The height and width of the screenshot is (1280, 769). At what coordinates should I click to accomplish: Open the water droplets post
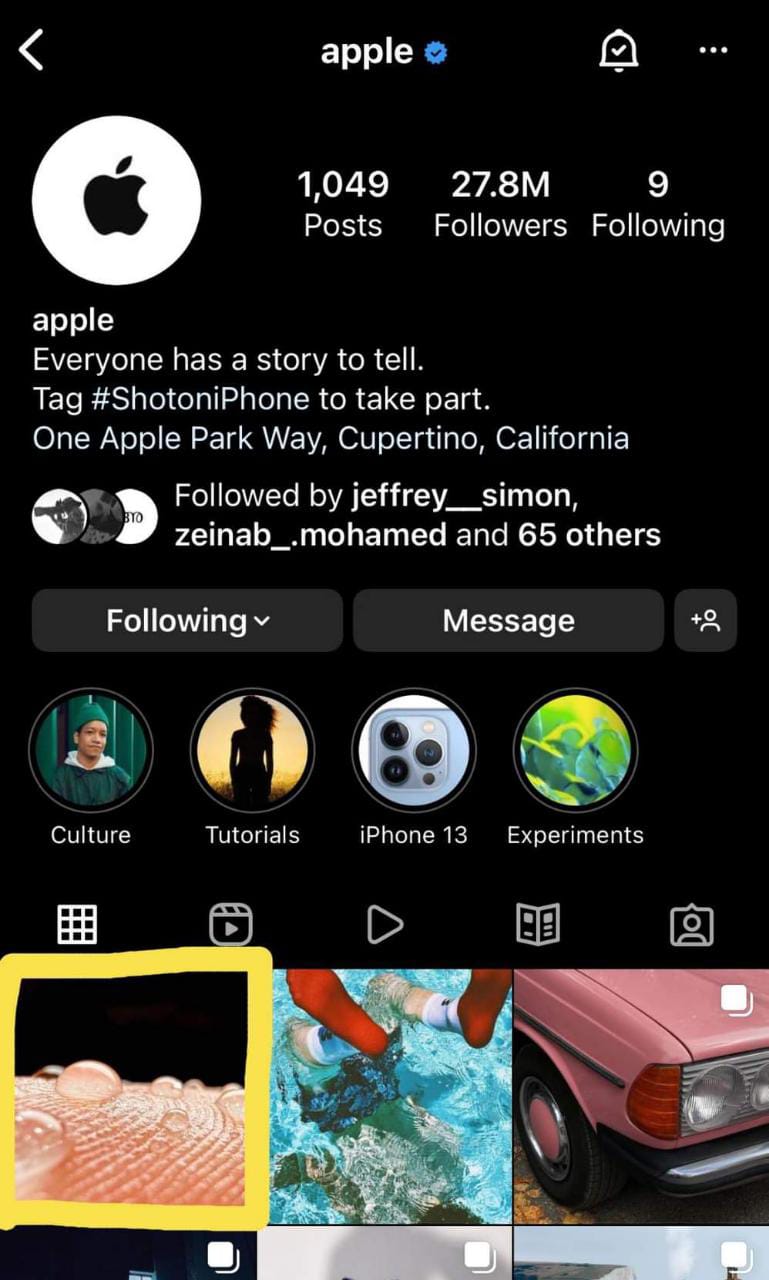[132, 1088]
